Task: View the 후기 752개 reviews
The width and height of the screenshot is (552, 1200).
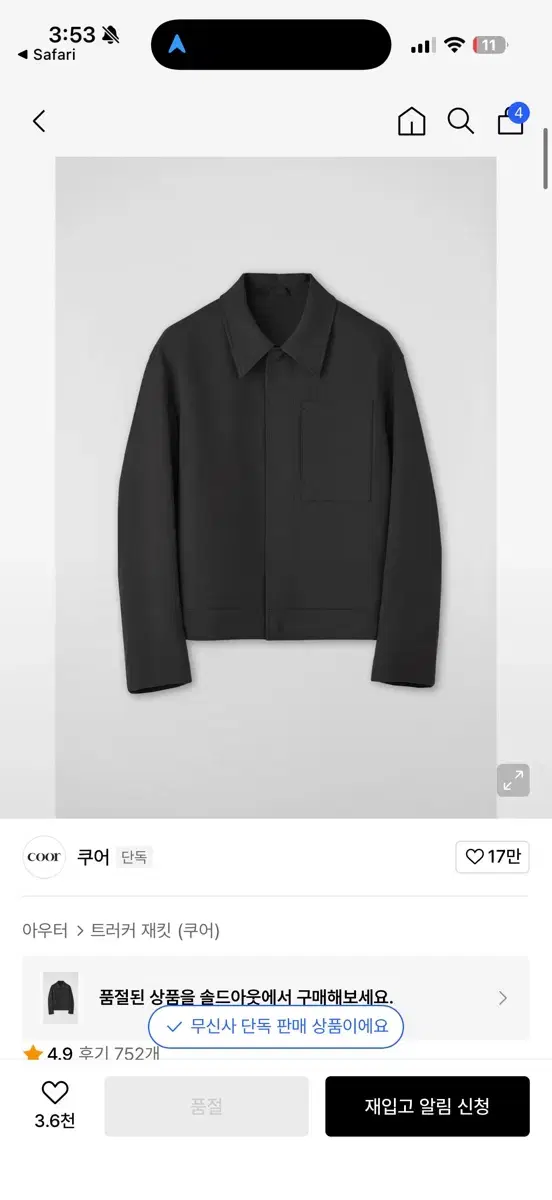Action: click(119, 1053)
